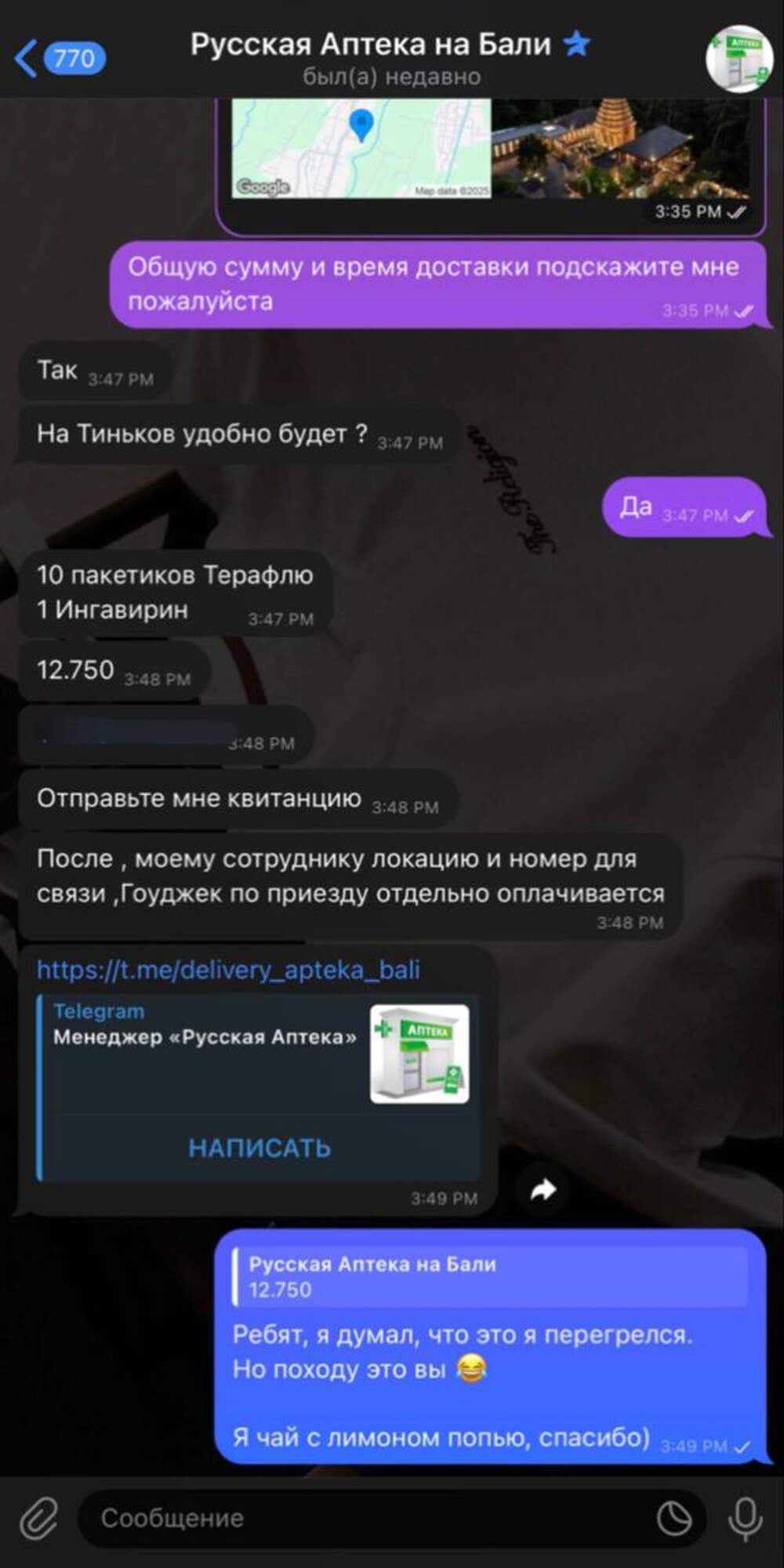Record a voice message with microphone
The width and height of the screenshot is (784, 1568).
tap(745, 1518)
